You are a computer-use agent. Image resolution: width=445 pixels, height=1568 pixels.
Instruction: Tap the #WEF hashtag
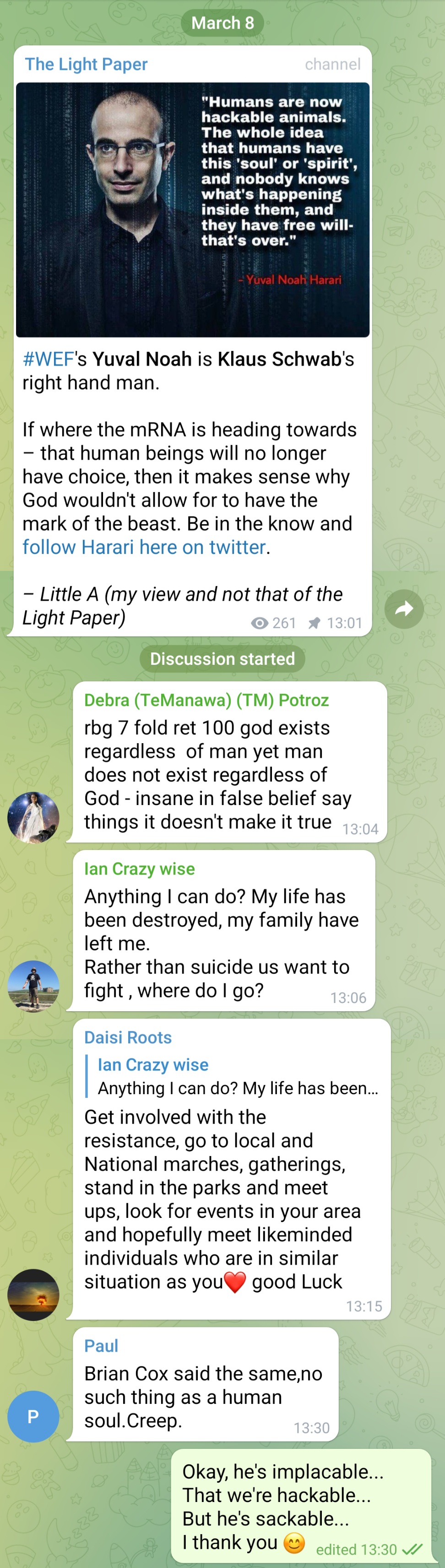[x=48, y=359]
